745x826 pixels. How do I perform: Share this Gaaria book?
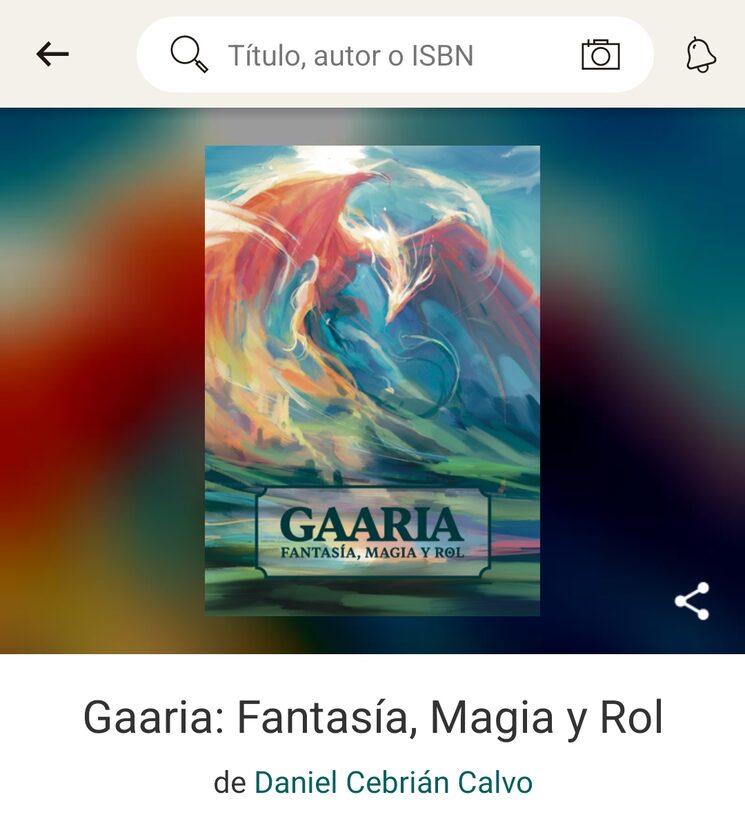coord(692,602)
